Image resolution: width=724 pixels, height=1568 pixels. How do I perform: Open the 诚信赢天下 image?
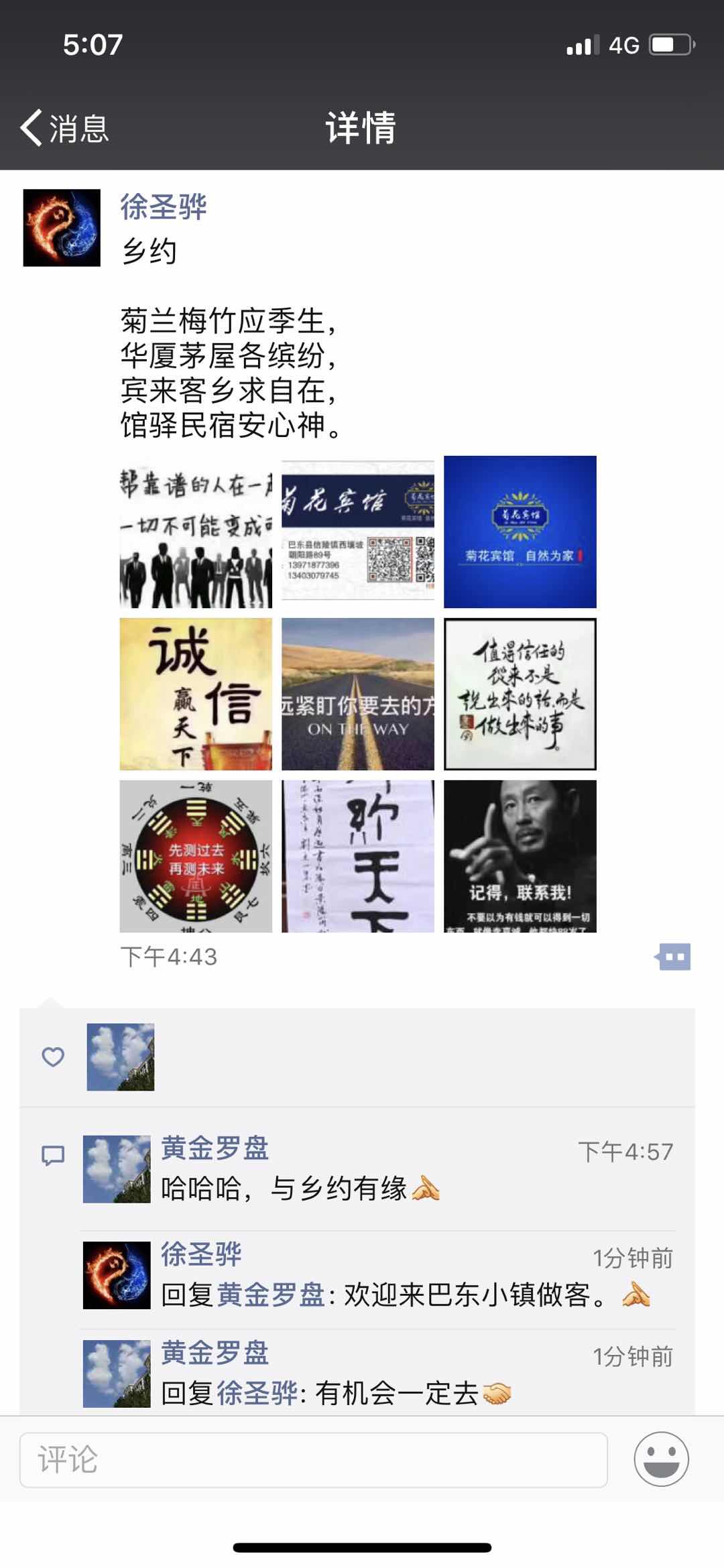196,694
